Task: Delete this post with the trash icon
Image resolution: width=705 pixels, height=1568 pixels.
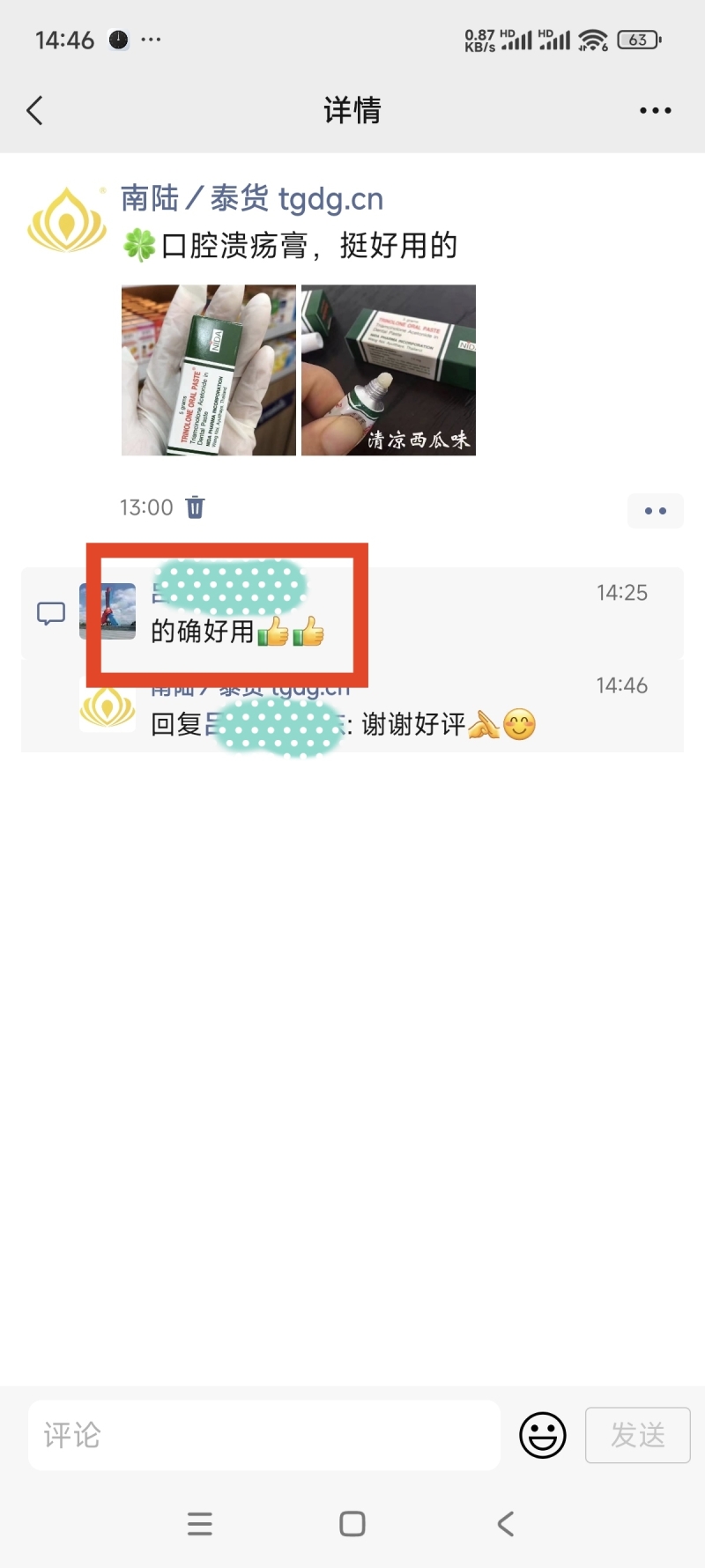Action: [x=196, y=507]
